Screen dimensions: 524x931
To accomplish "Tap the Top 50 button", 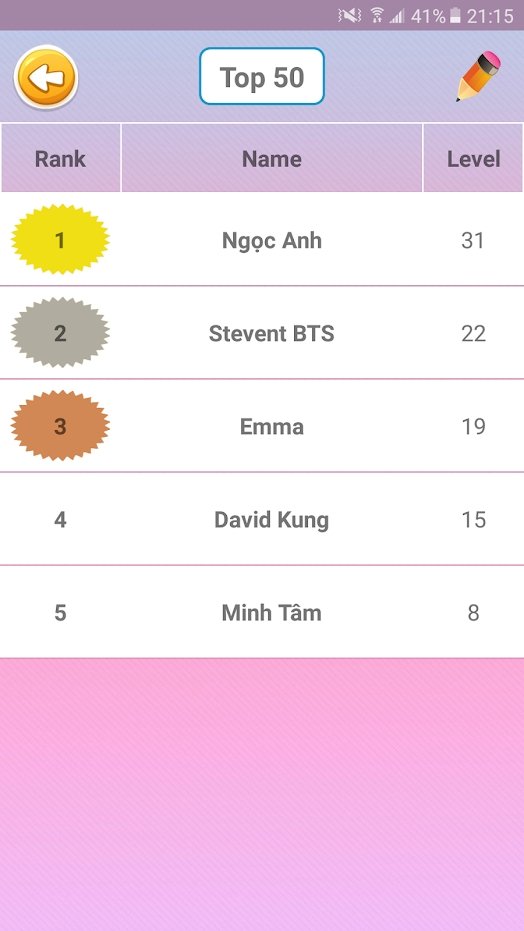I will coord(262,77).
